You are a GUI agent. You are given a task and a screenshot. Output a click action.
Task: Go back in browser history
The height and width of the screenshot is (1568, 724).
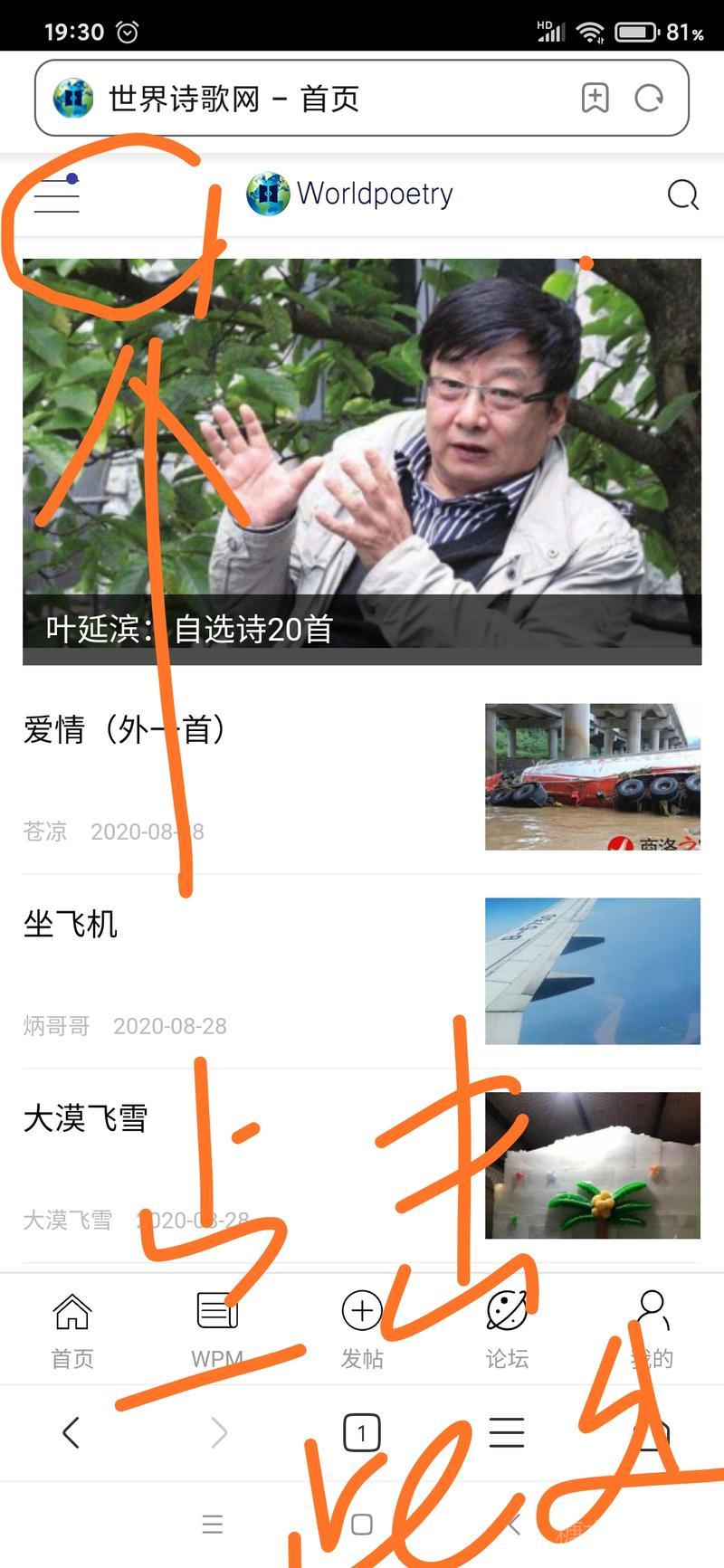pyautogui.click(x=71, y=1432)
